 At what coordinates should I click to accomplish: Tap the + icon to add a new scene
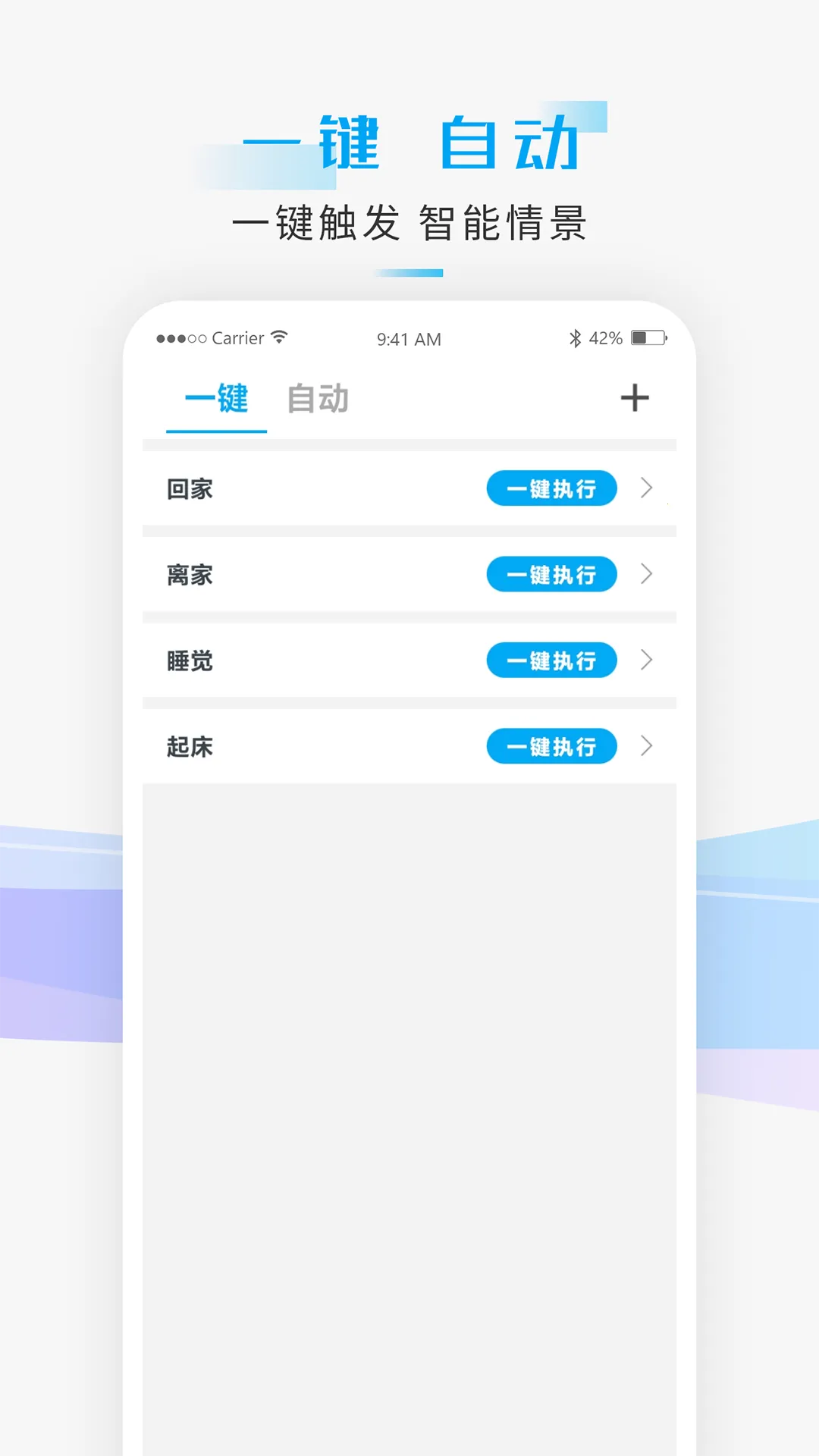[x=635, y=398]
